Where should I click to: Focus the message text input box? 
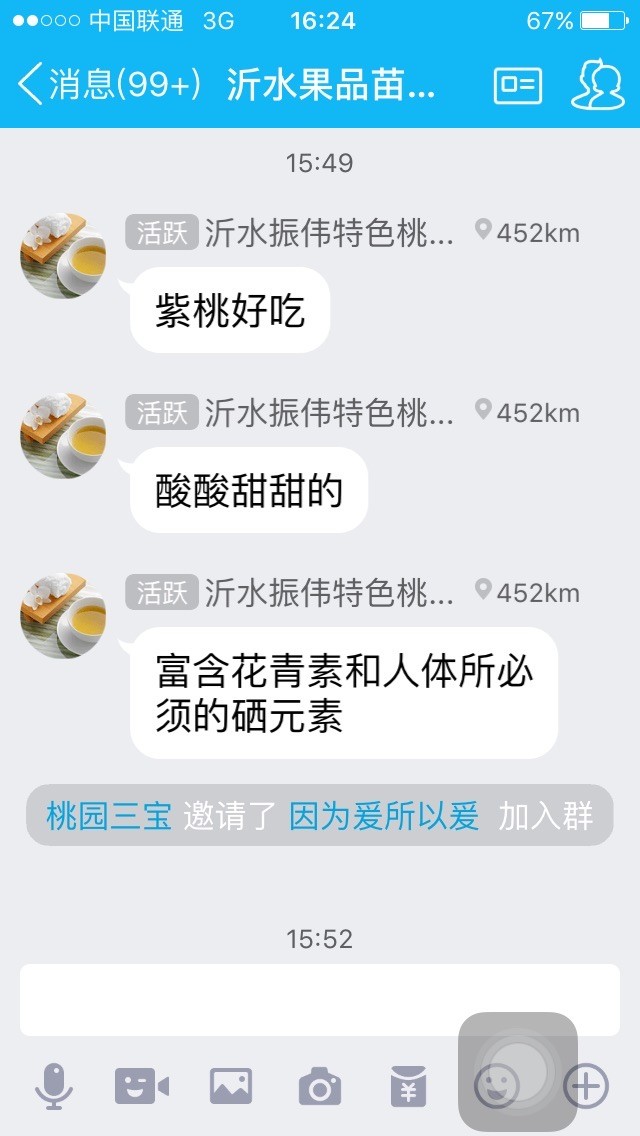320,999
